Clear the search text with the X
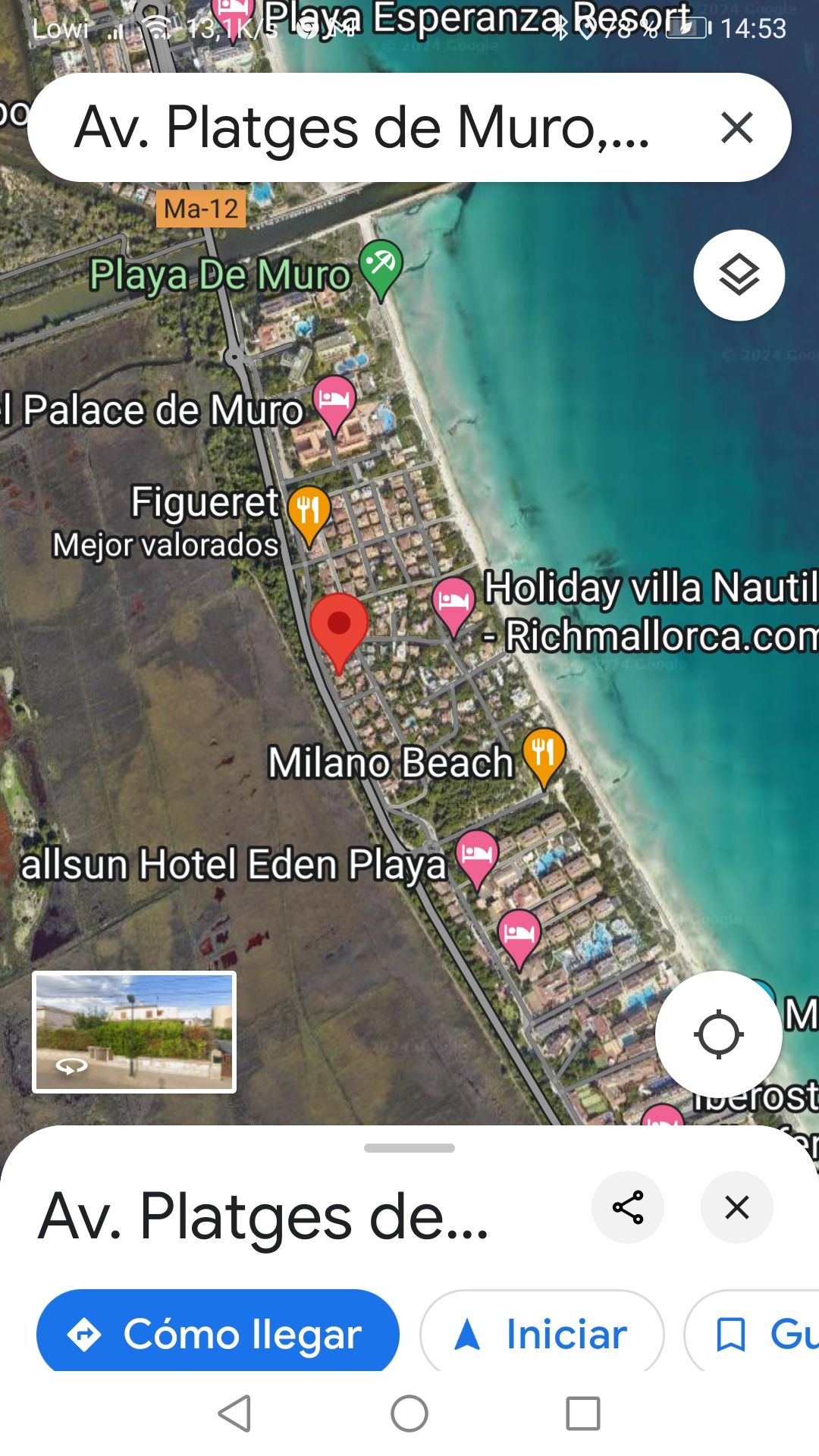Screen dimensions: 819x1456 coord(736,127)
